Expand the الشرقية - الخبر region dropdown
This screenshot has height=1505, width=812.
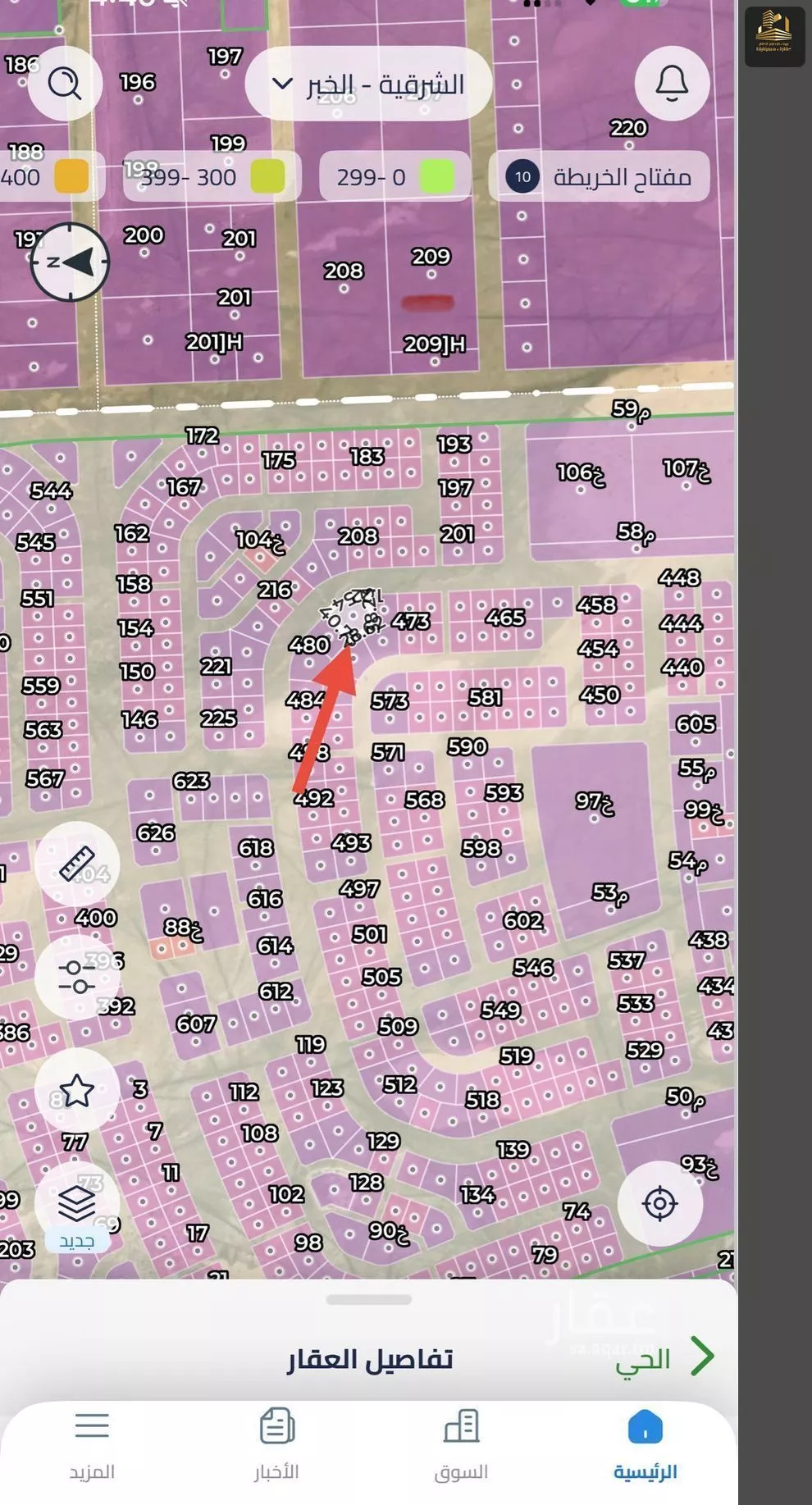click(x=368, y=84)
